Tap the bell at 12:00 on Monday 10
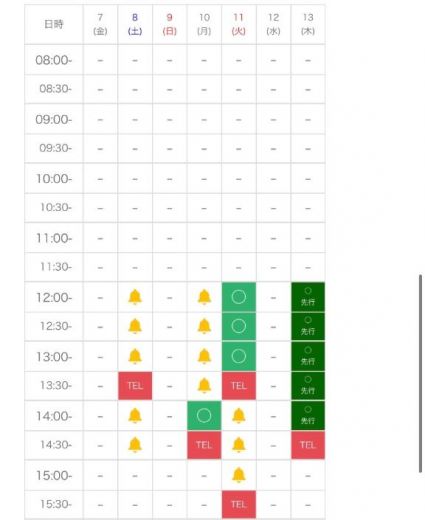Image resolution: width=425 pixels, height=520 pixels. click(204, 297)
